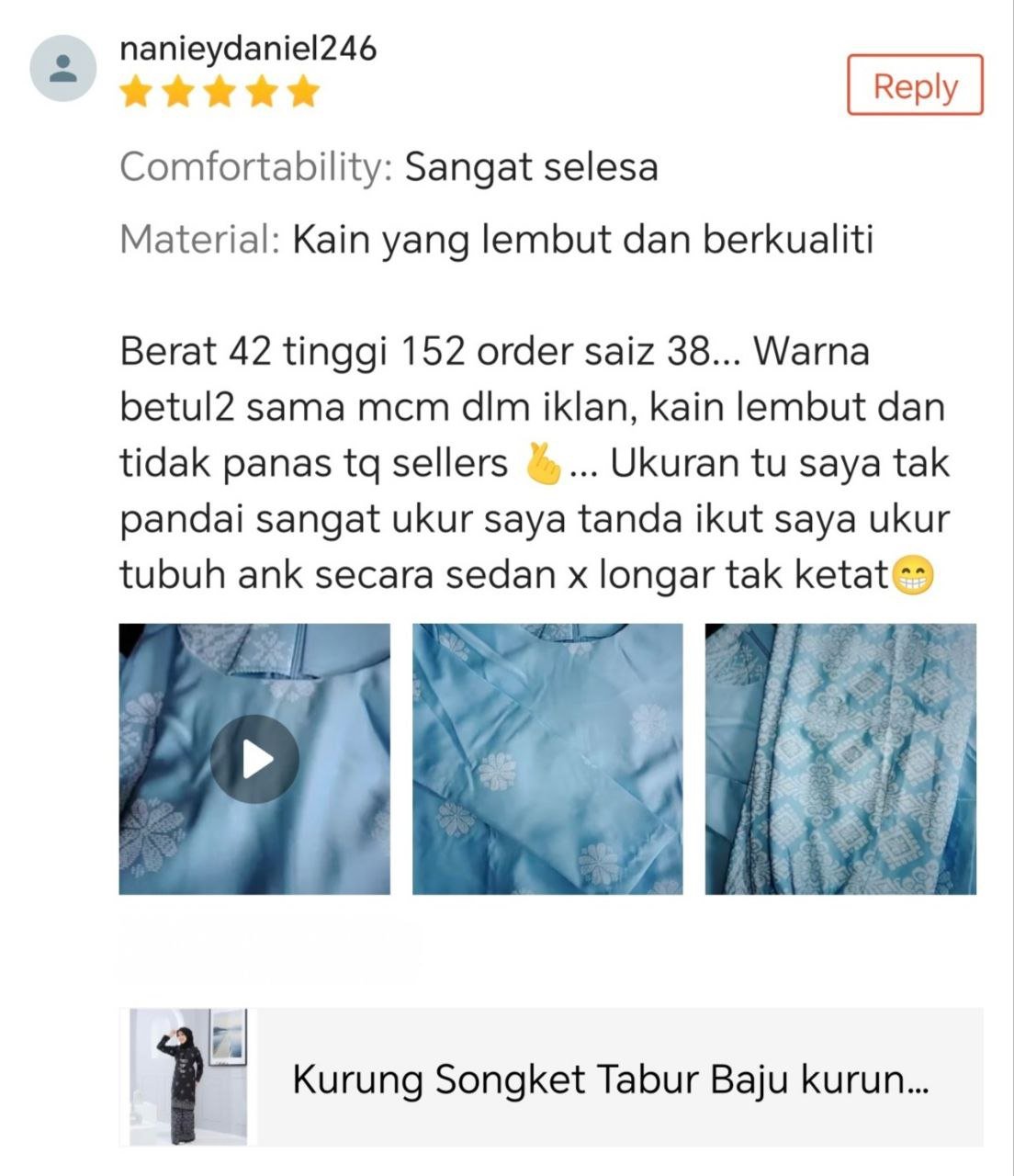Screen dimensions: 1014x1176
Task: Play the review video thumbnail
Action: click(x=254, y=759)
